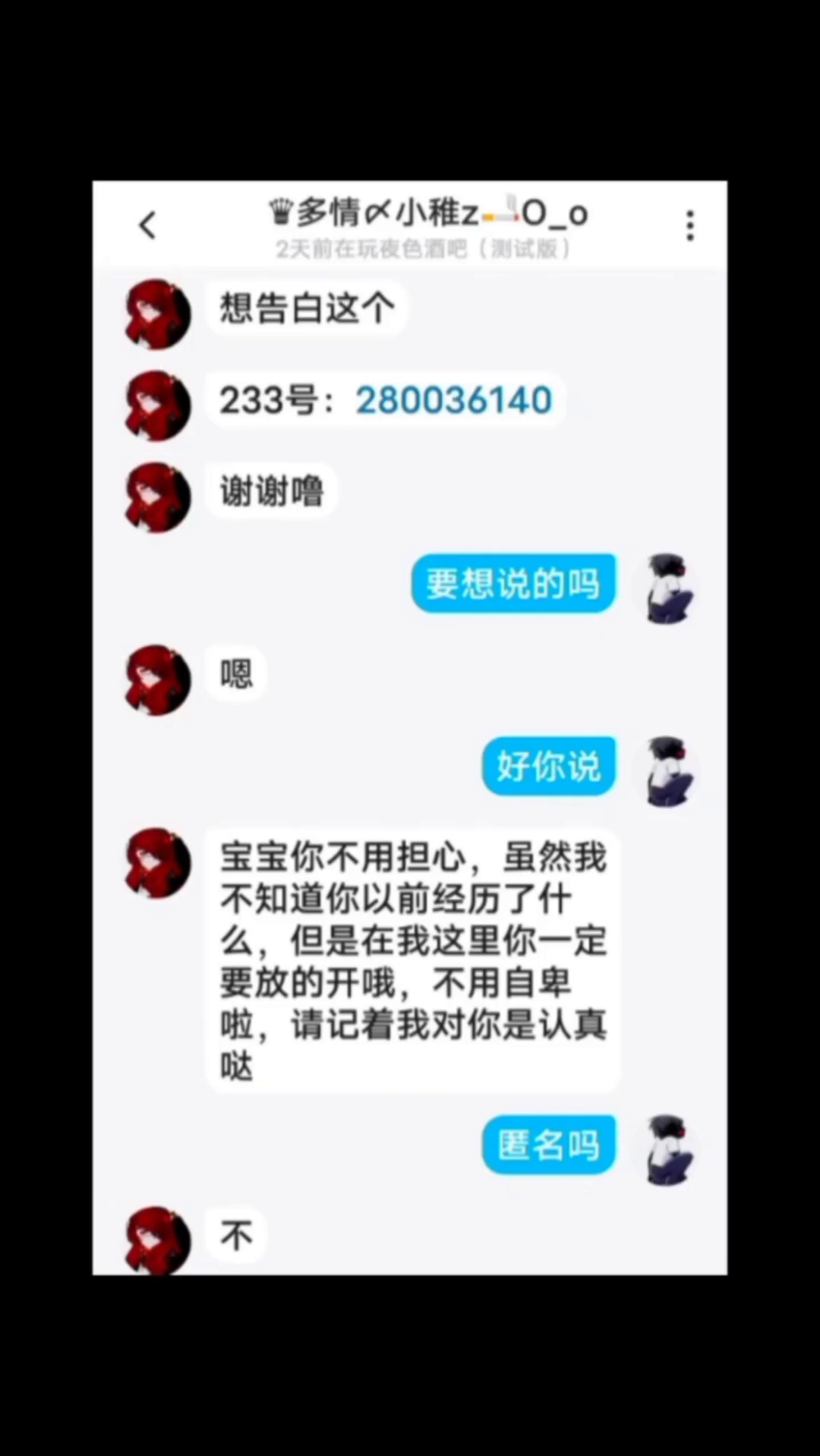Image resolution: width=820 pixels, height=1456 pixels.
Task: View red-haired avatar beside 想告白这个
Action: coord(158,314)
